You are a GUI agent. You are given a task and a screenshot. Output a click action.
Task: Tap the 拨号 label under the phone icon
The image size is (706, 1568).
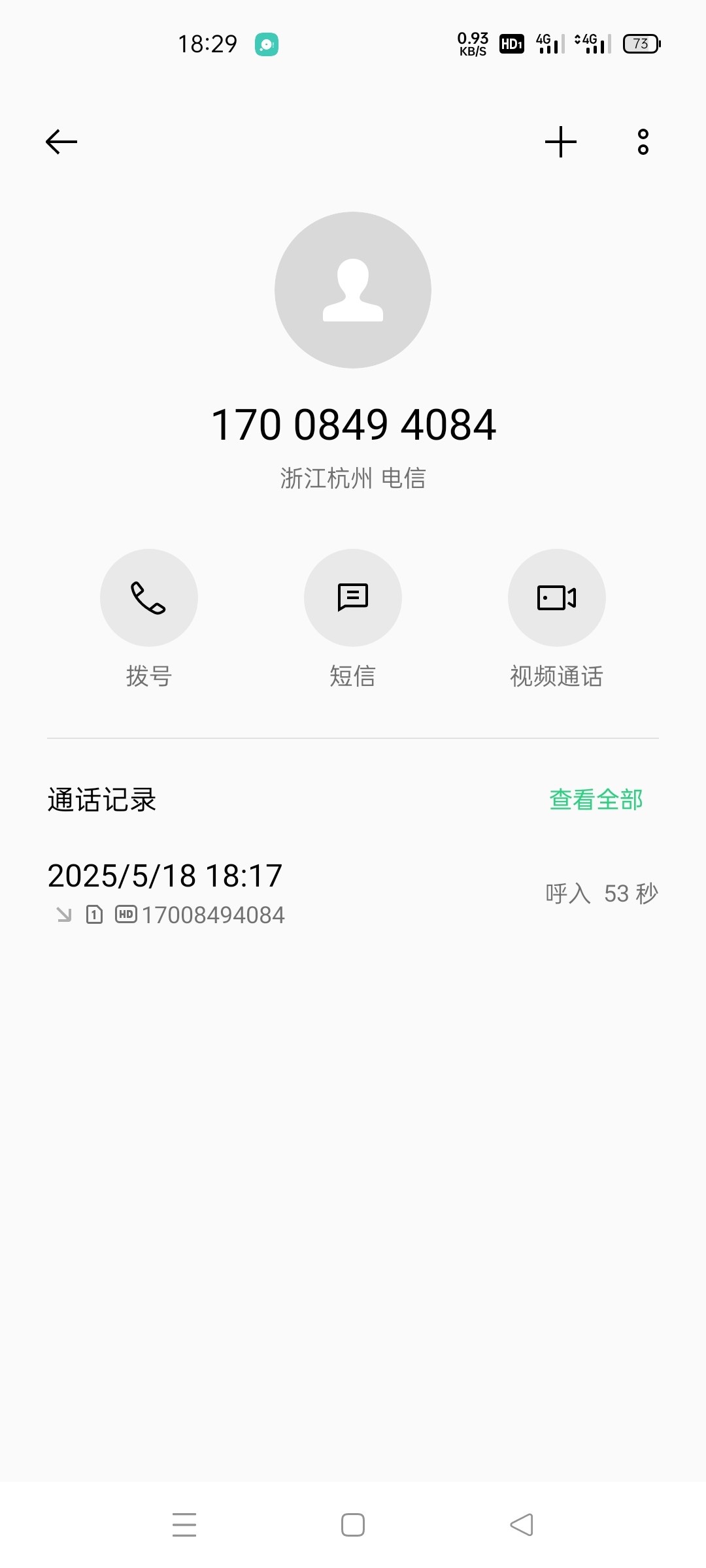pos(149,677)
